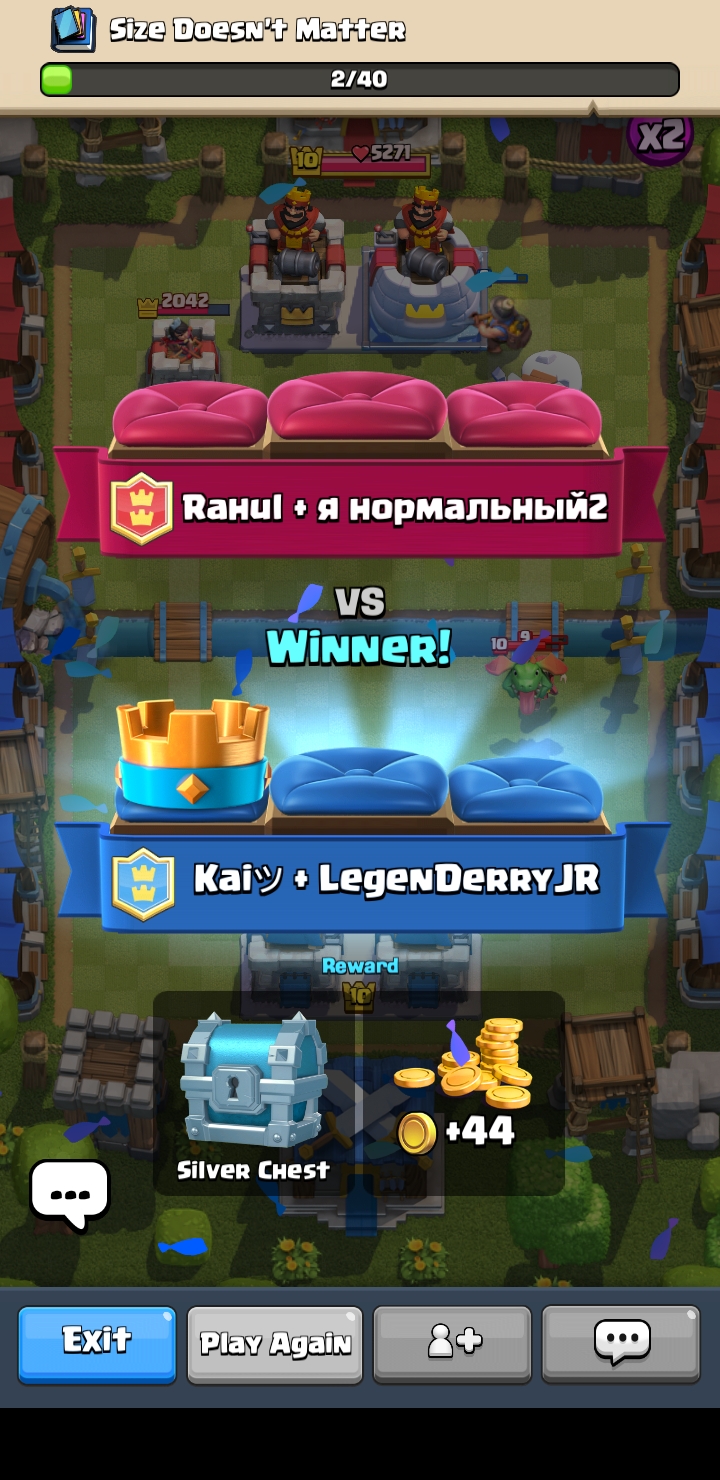Tap the Winner! label

pyautogui.click(x=358, y=648)
